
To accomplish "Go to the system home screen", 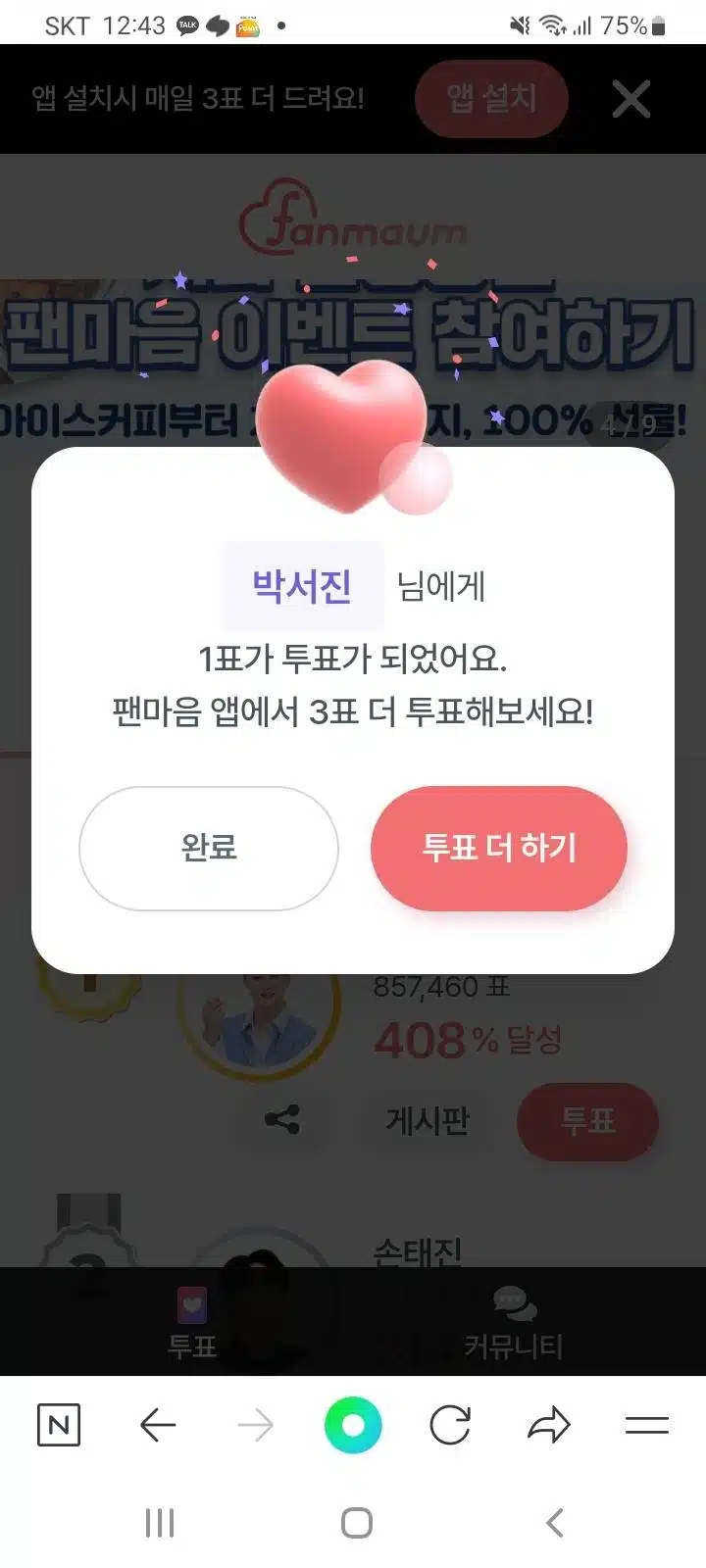I will tap(357, 1523).
